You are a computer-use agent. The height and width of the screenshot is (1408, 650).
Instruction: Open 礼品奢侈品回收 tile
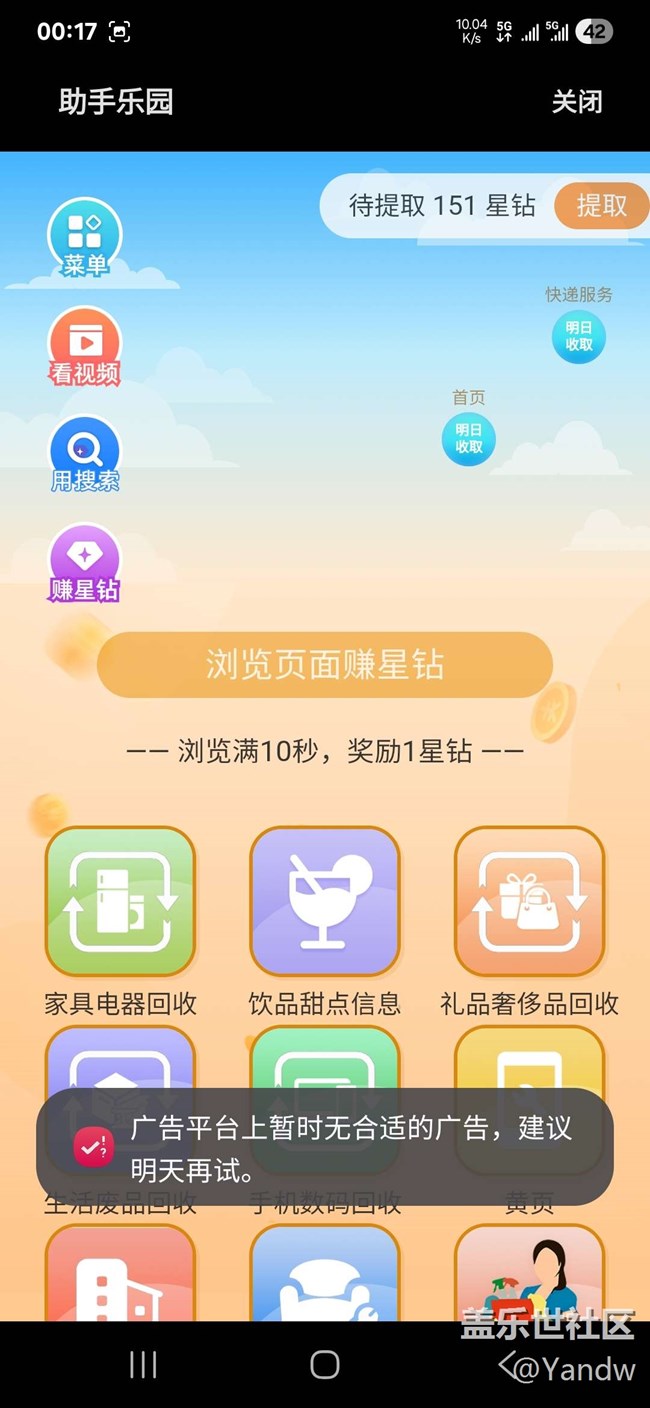pos(529,902)
